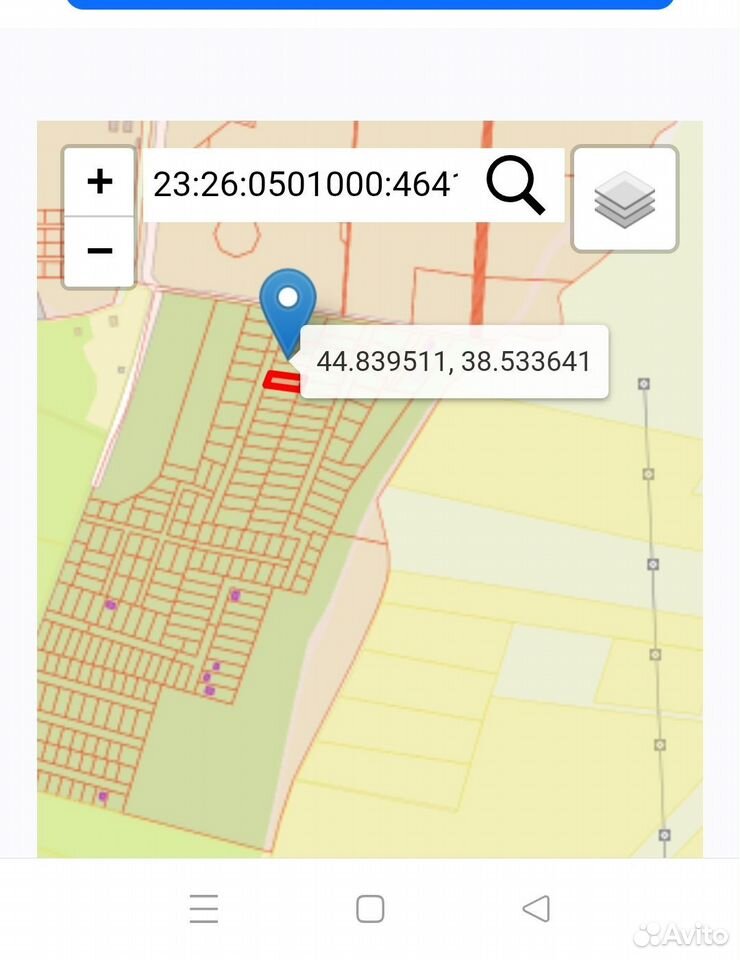
Task: Zoom out the map with minus button
Action: point(99,251)
